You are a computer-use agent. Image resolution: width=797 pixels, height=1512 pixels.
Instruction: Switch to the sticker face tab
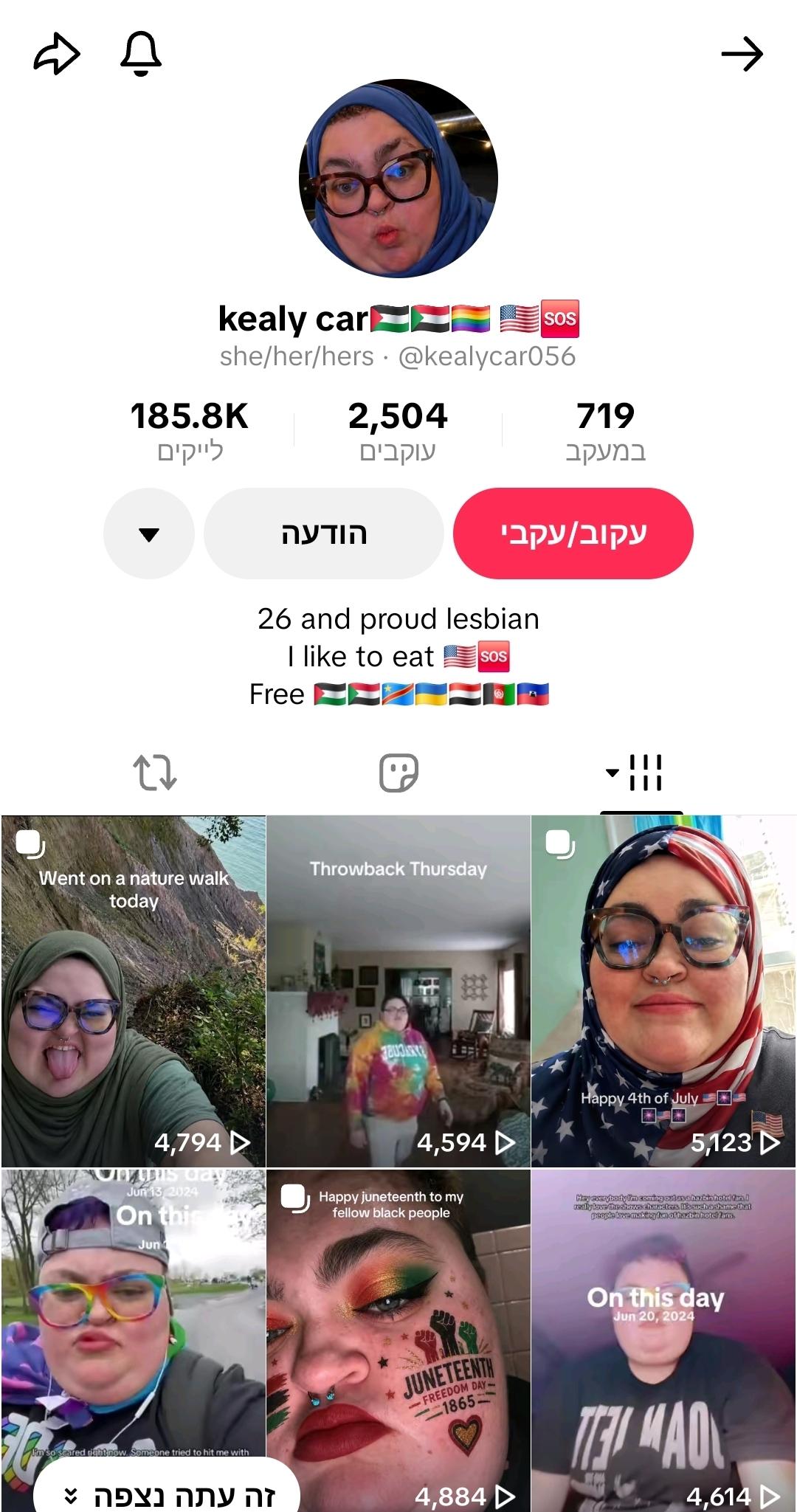tap(398, 773)
